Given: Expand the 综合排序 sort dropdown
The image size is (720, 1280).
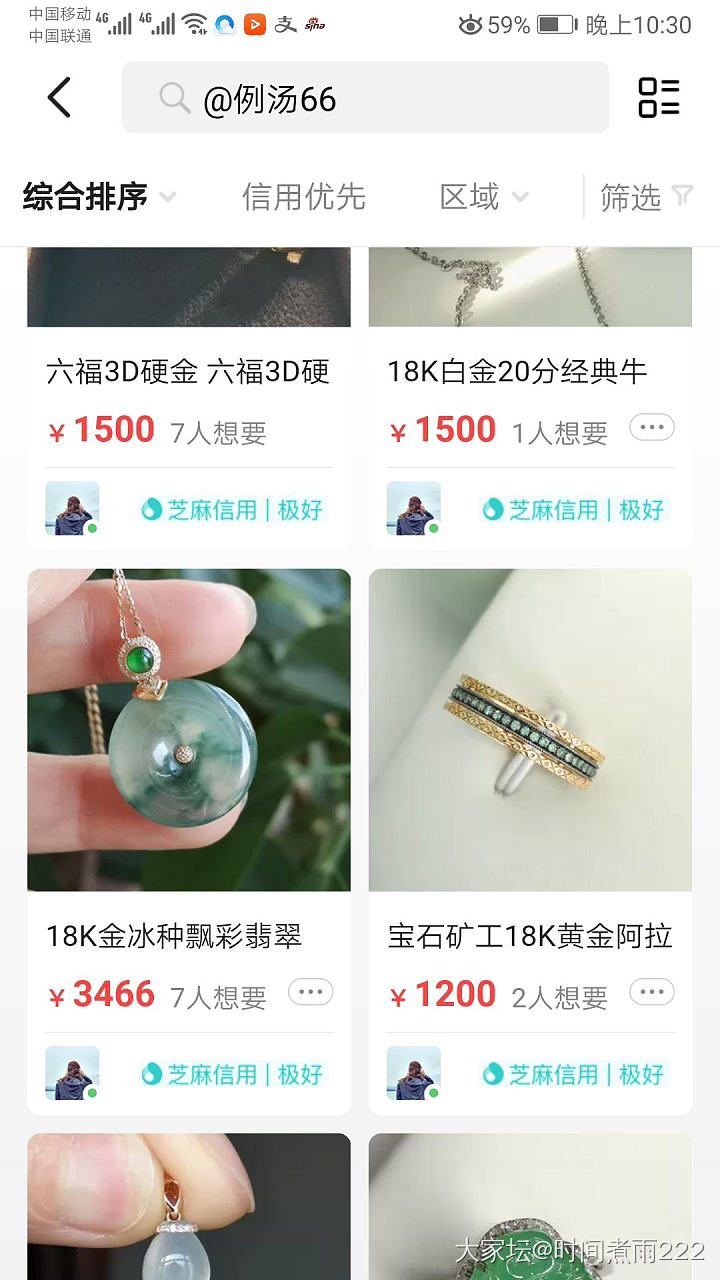Looking at the screenshot, I should pos(99,197).
